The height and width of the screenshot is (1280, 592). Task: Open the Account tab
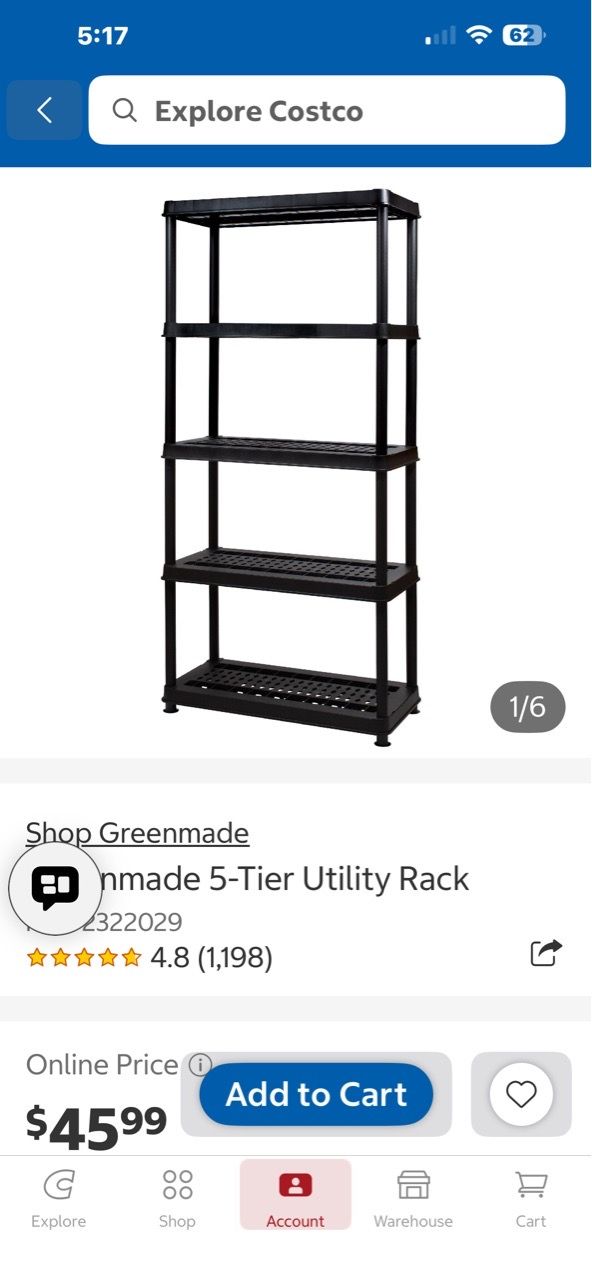pos(295,1197)
